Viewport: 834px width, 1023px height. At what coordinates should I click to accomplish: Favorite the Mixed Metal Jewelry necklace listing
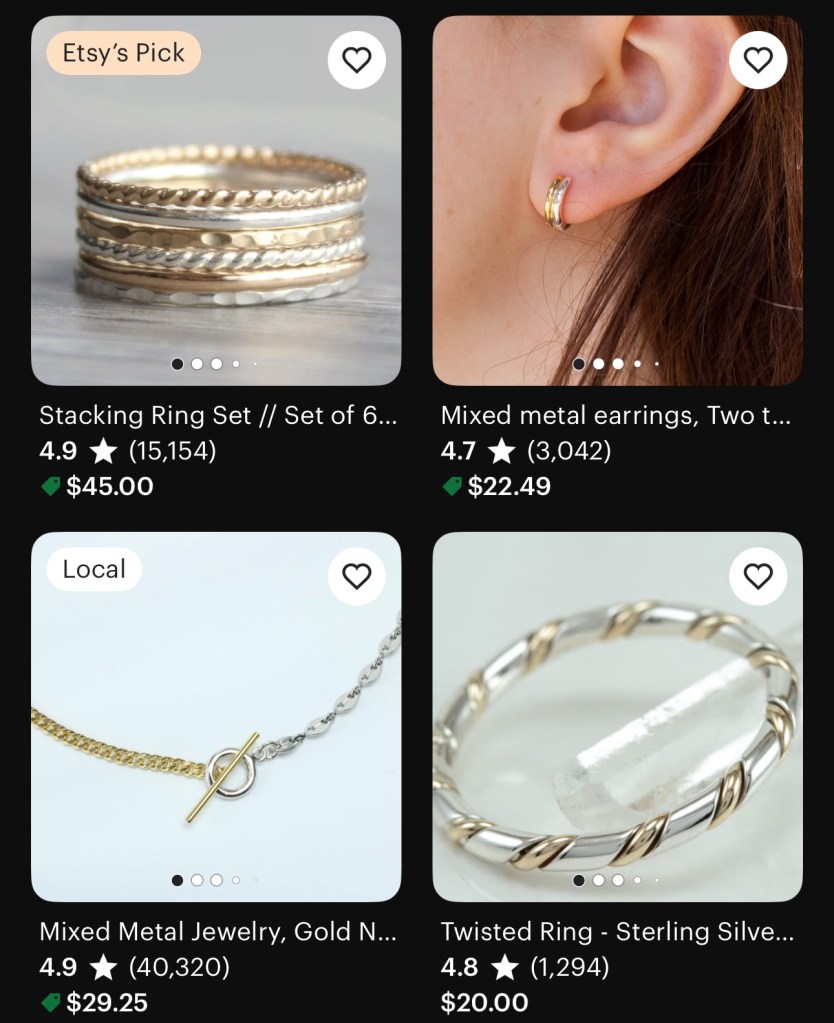coord(357,575)
